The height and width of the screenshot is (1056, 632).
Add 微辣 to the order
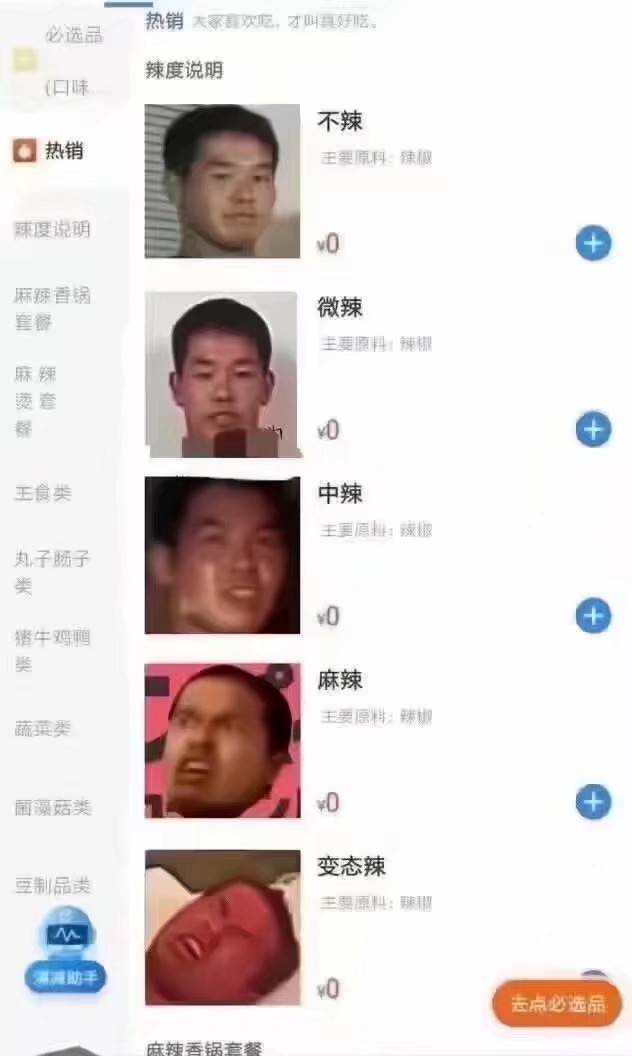point(593,430)
